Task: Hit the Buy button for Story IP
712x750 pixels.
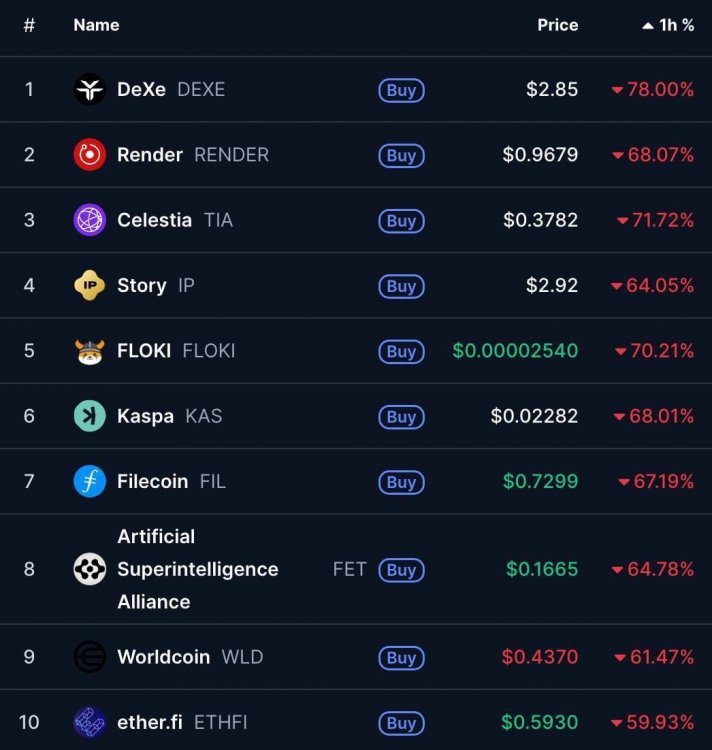Action: (401, 286)
